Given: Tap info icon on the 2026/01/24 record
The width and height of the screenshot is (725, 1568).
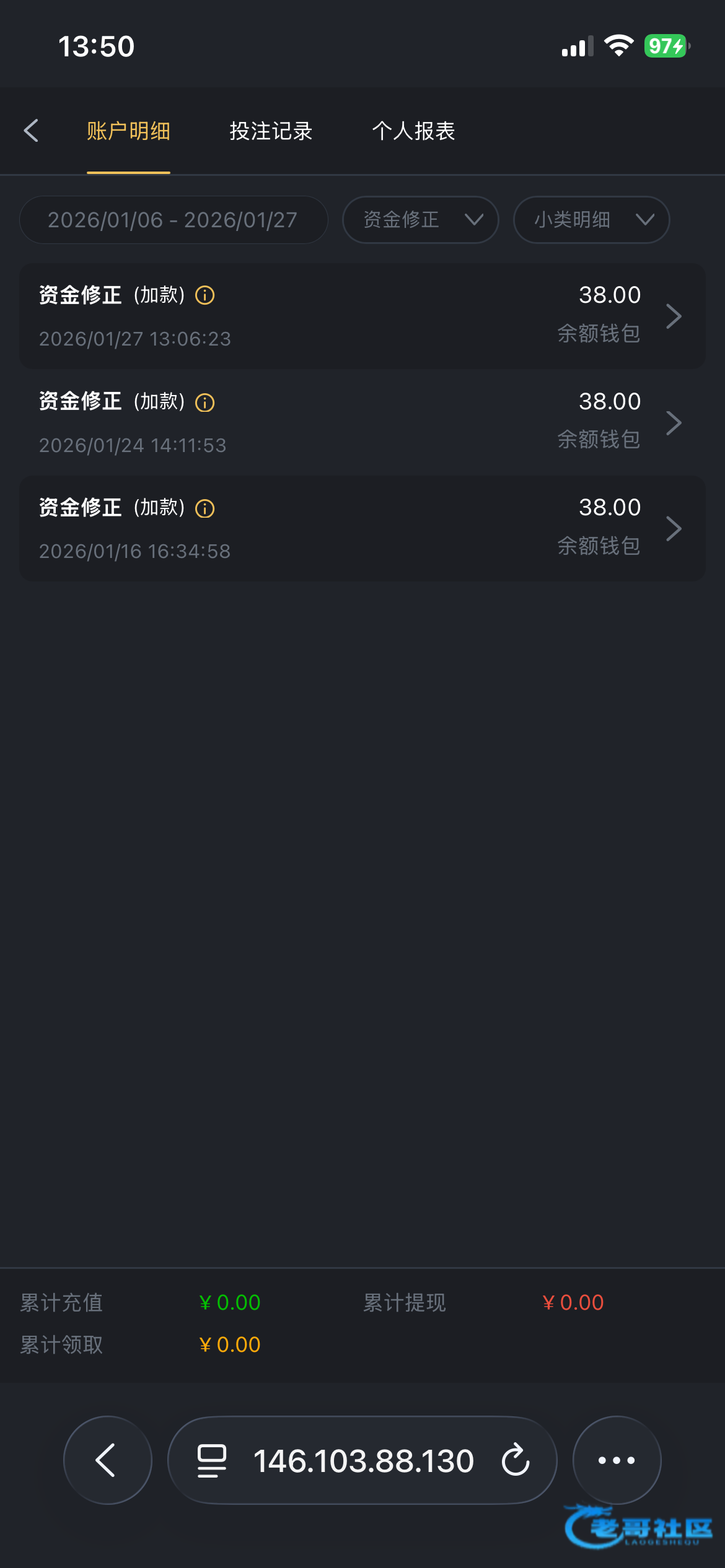Looking at the screenshot, I should (205, 403).
